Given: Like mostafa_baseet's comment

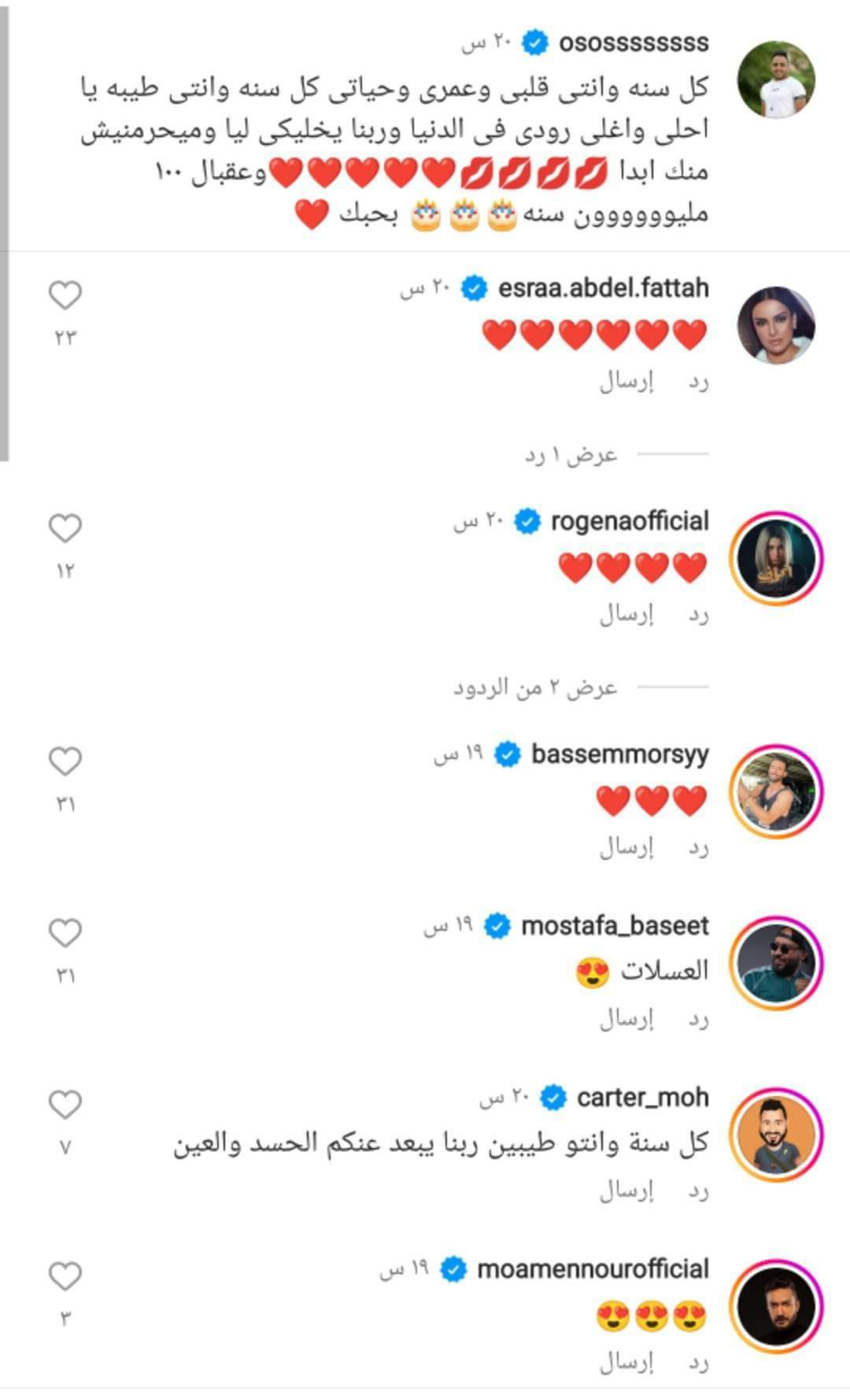Looking at the screenshot, I should pos(65,933).
